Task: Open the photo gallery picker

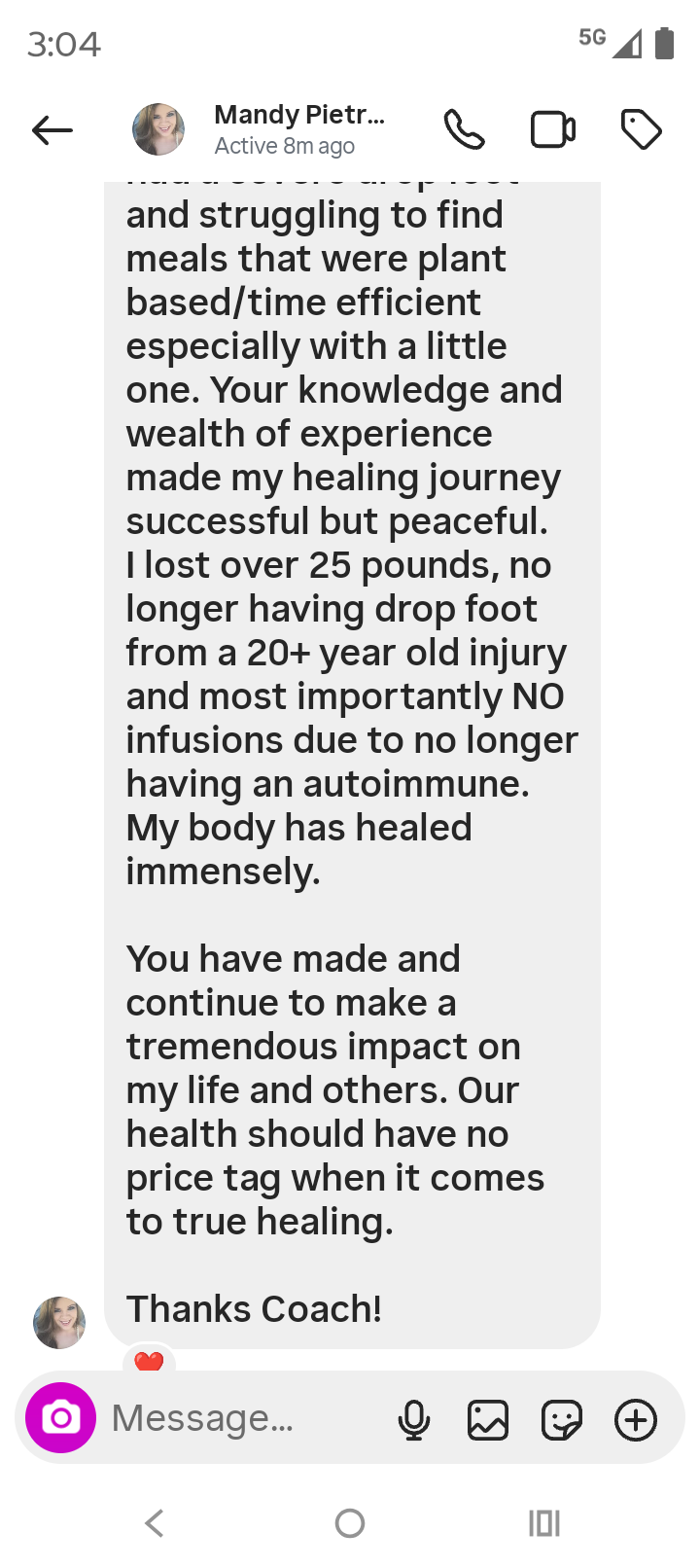Action: [488, 1420]
